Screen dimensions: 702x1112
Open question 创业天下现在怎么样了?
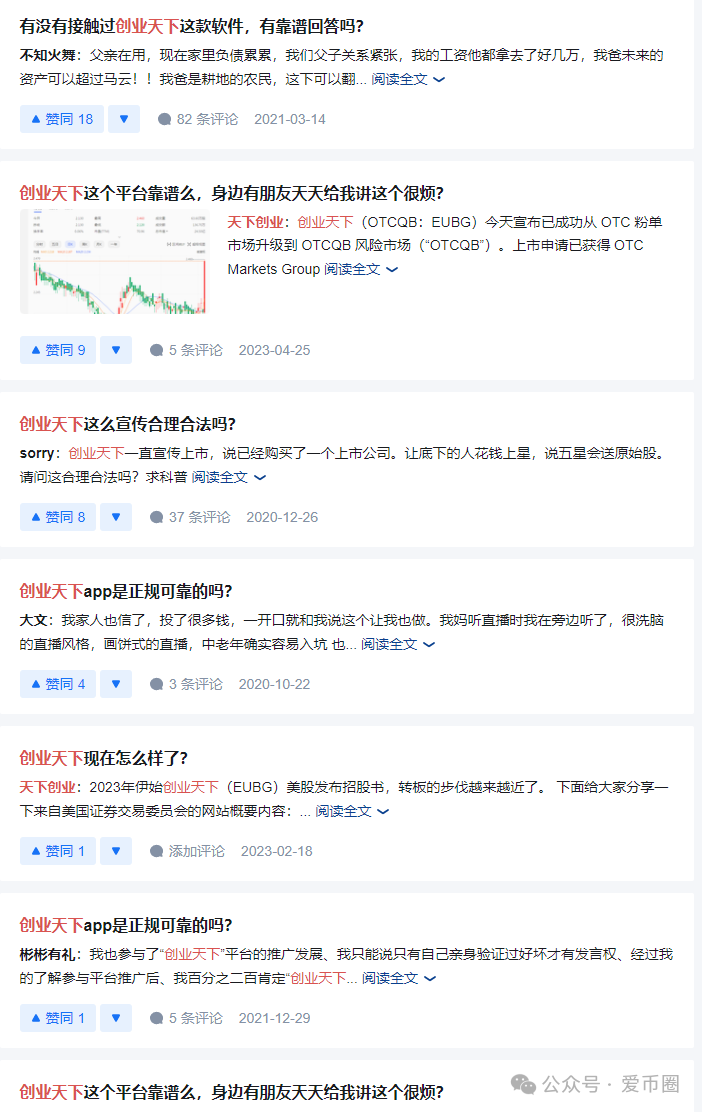click(x=103, y=758)
